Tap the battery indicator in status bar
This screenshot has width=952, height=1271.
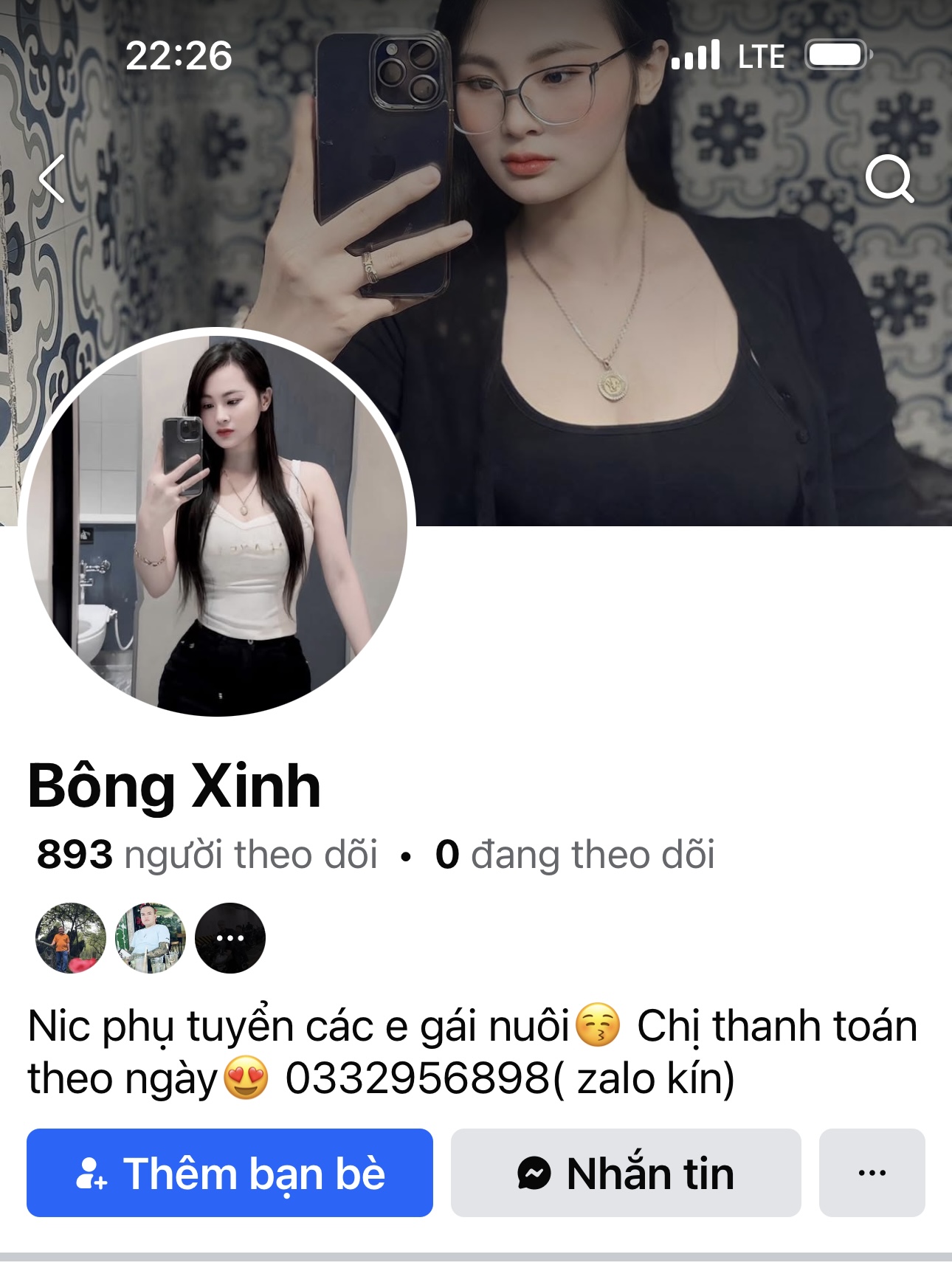(x=838, y=55)
